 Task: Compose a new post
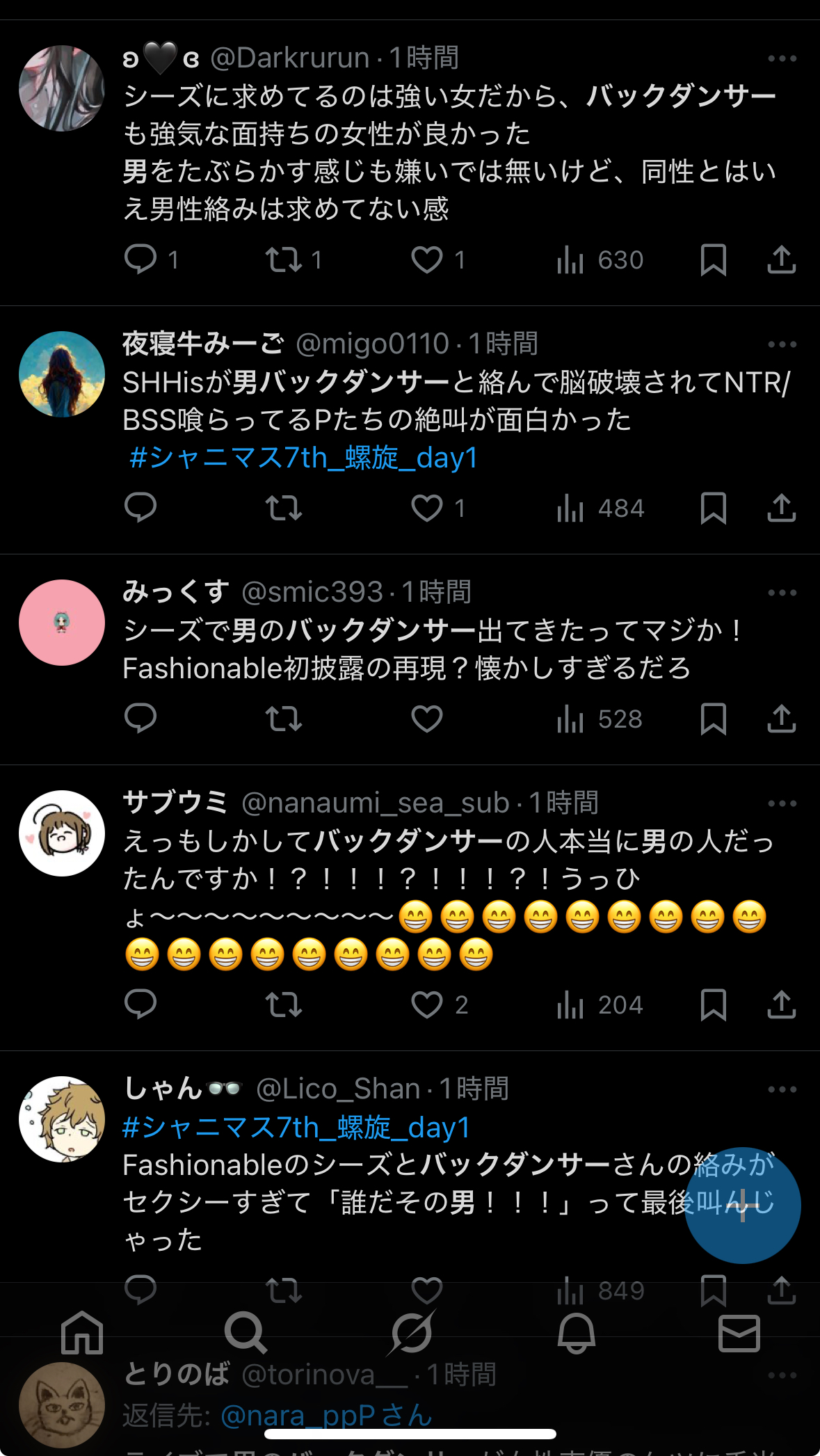pos(742,1205)
